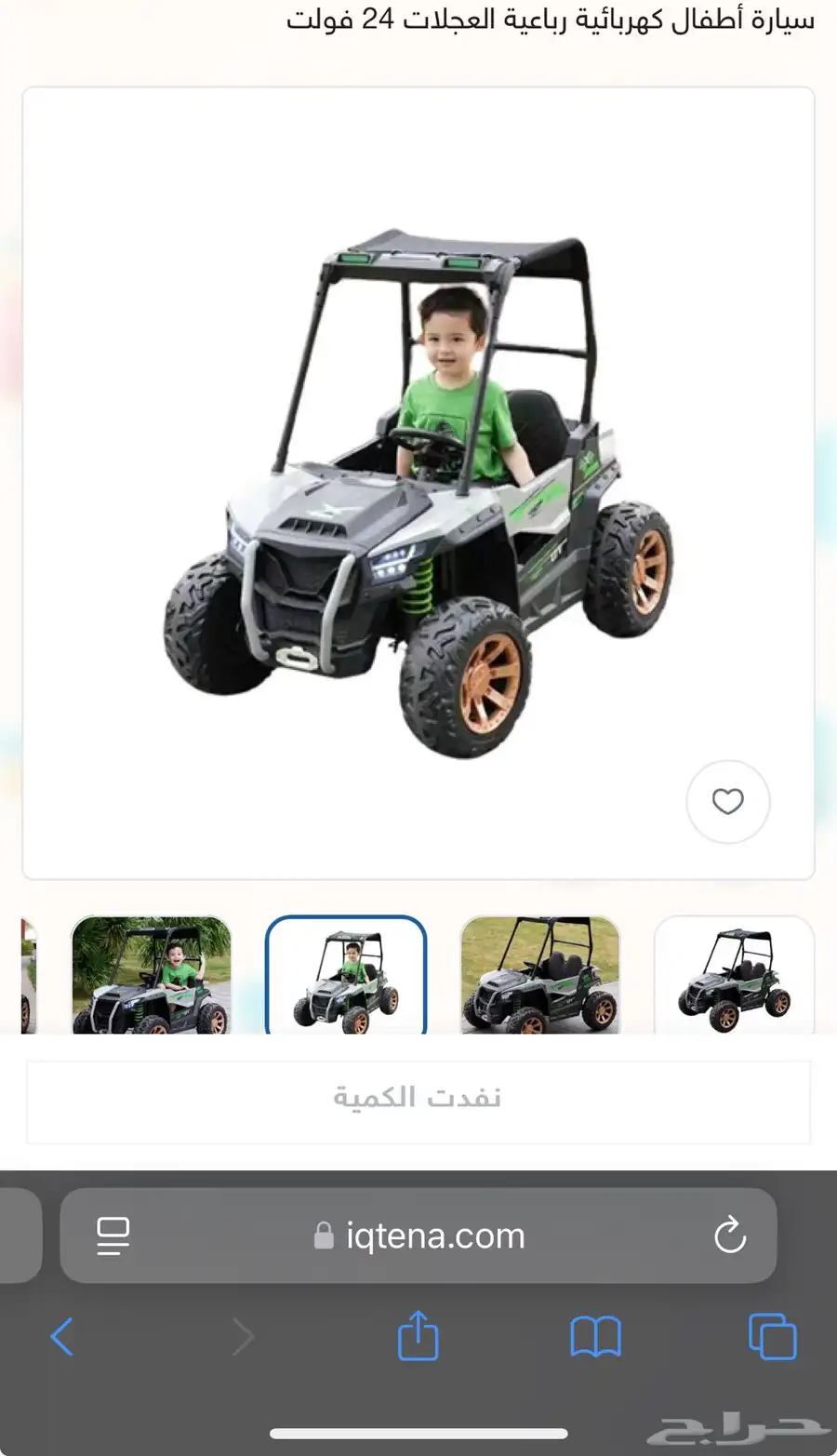Viewport: 837px width, 1456px height.
Task: Share this page
Action: click(418, 1335)
